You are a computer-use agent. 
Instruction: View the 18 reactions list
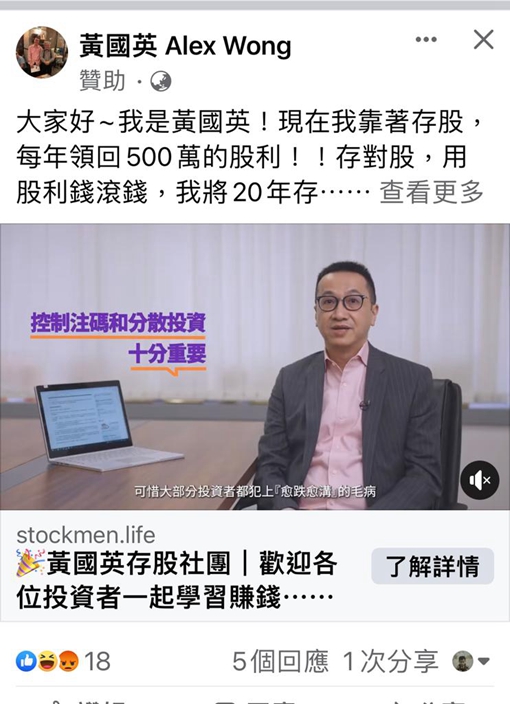[63, 661]
